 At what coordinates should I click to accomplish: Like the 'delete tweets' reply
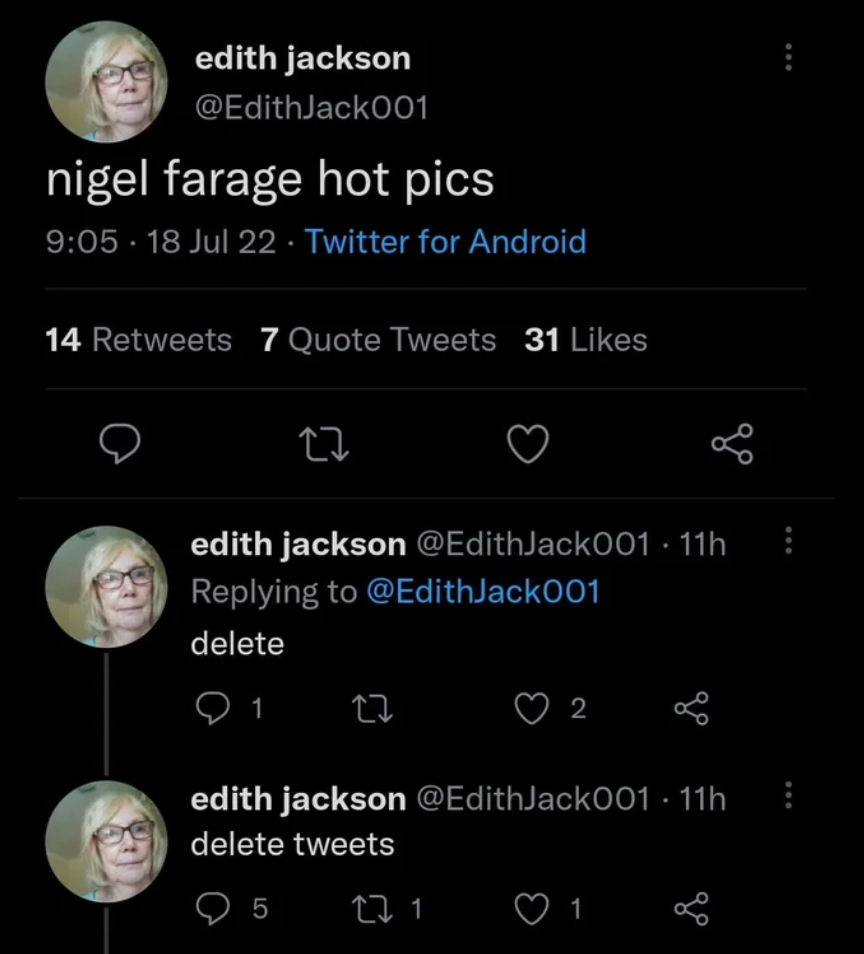tap(530, 908)
